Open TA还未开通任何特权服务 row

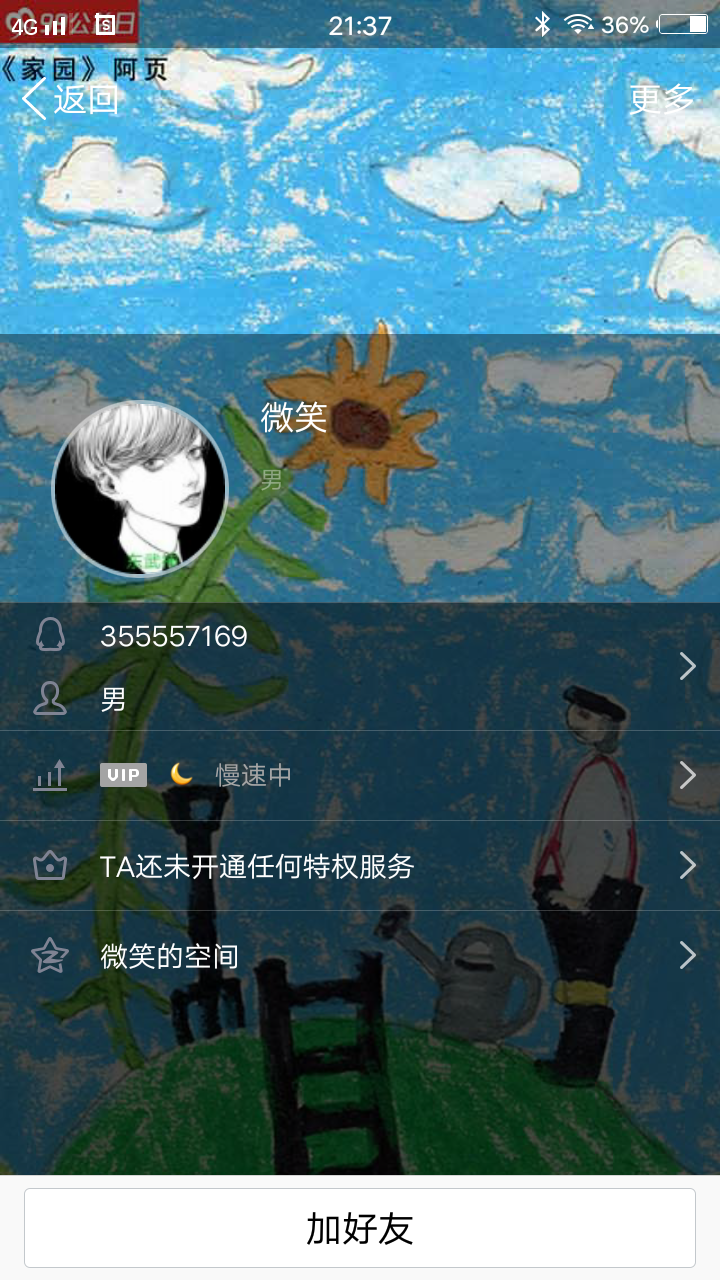(360, 866)
